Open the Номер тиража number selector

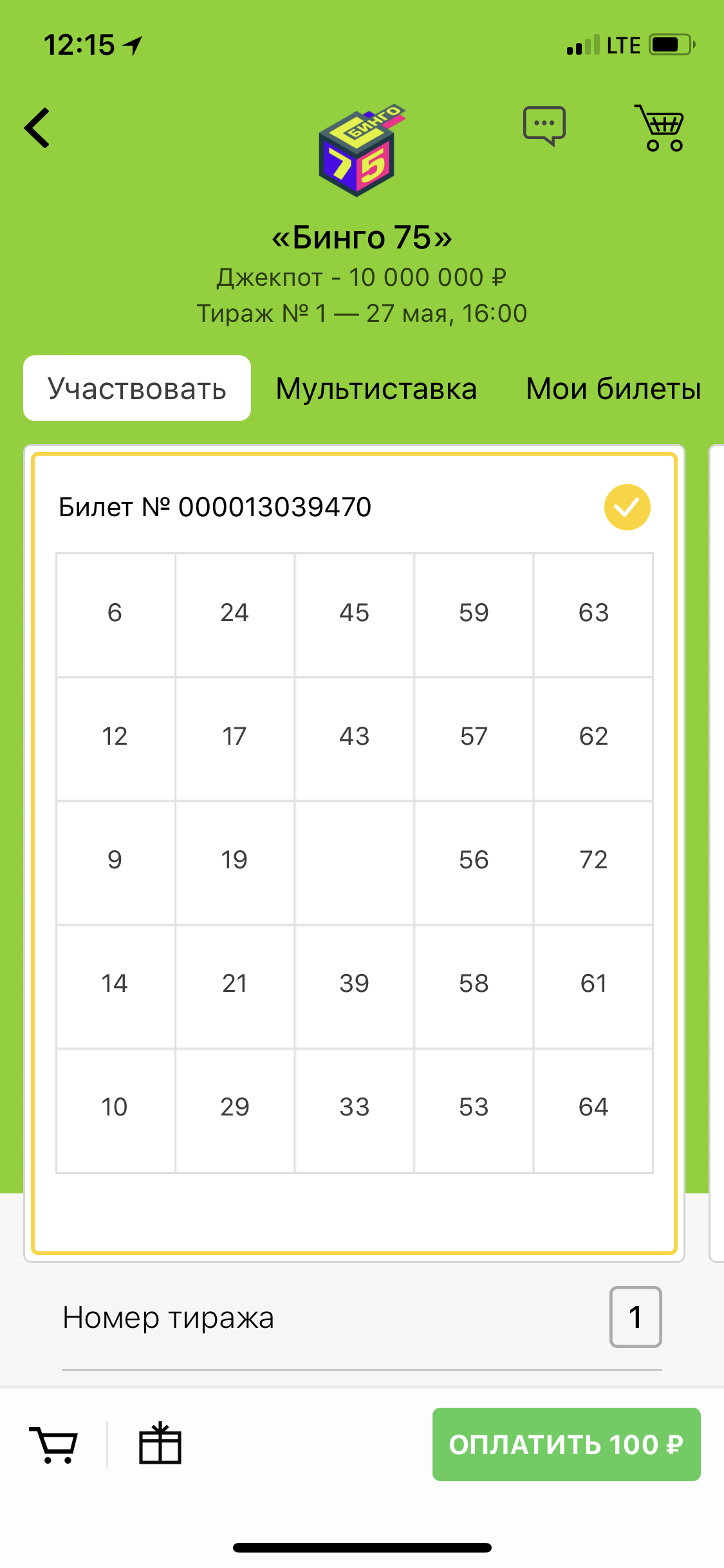point(635,1317)
